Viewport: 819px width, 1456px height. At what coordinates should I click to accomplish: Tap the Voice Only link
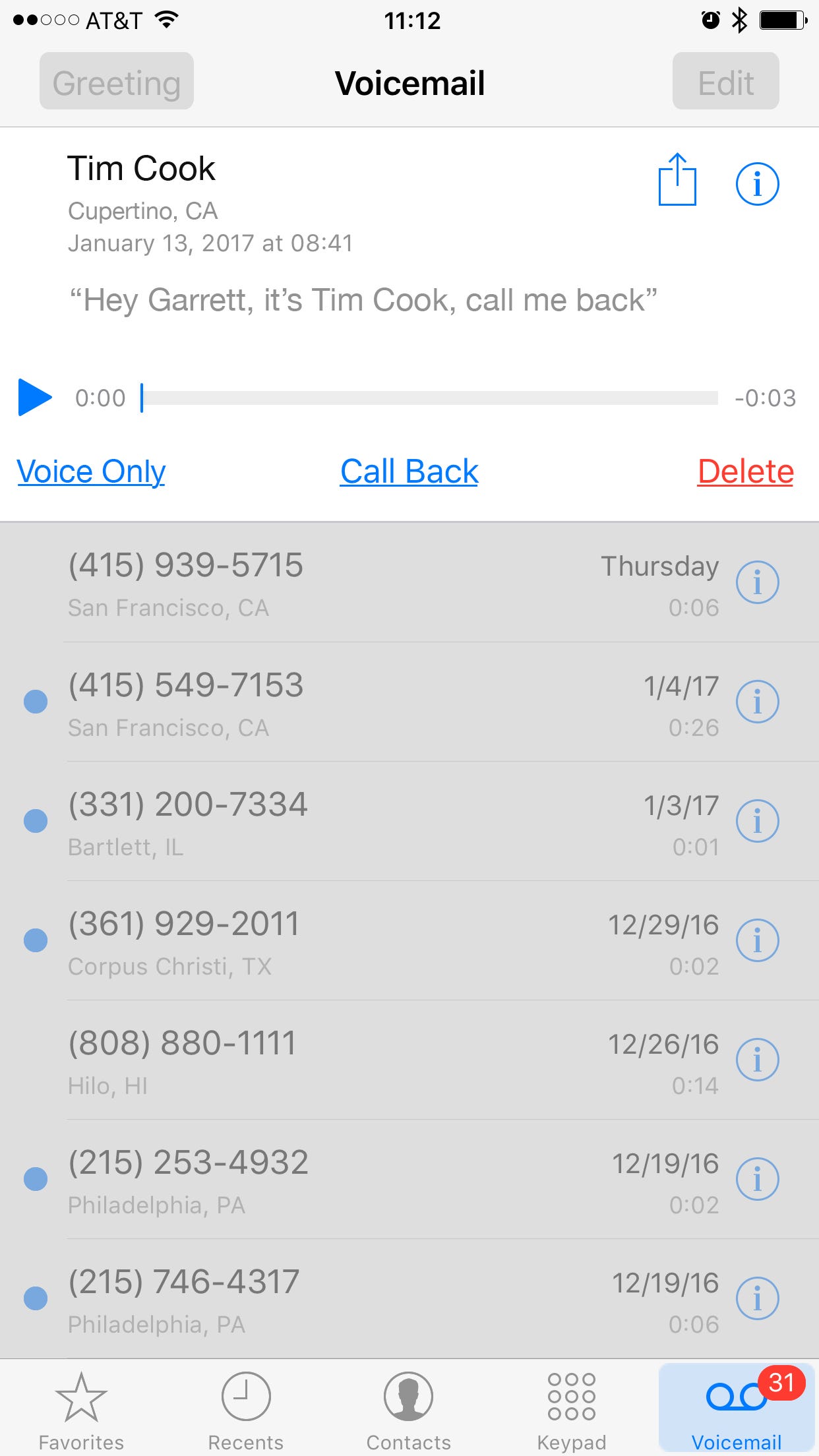click(x=91, y=471)
